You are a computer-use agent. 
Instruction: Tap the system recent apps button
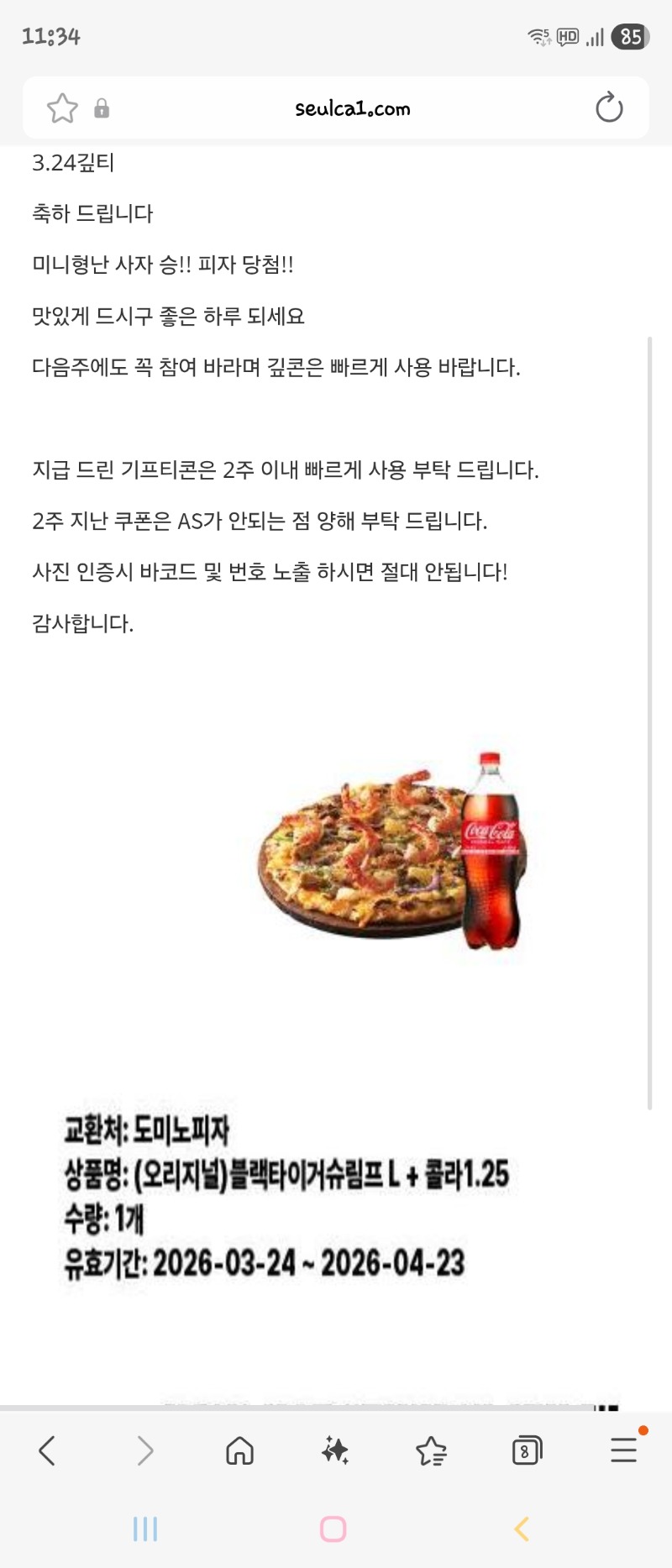click(x=145, y=1529)
